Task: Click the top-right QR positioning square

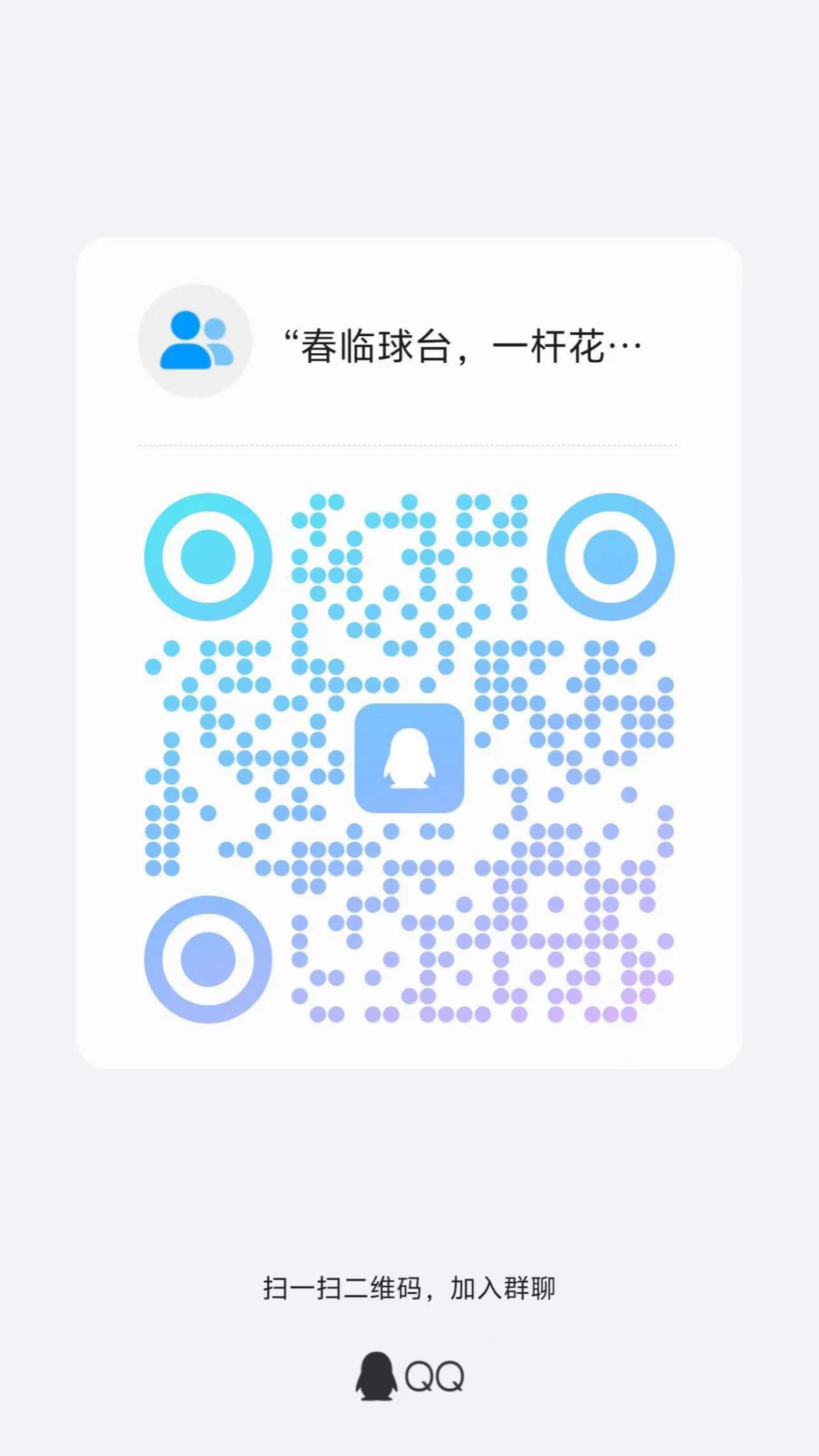Action: 610,558
